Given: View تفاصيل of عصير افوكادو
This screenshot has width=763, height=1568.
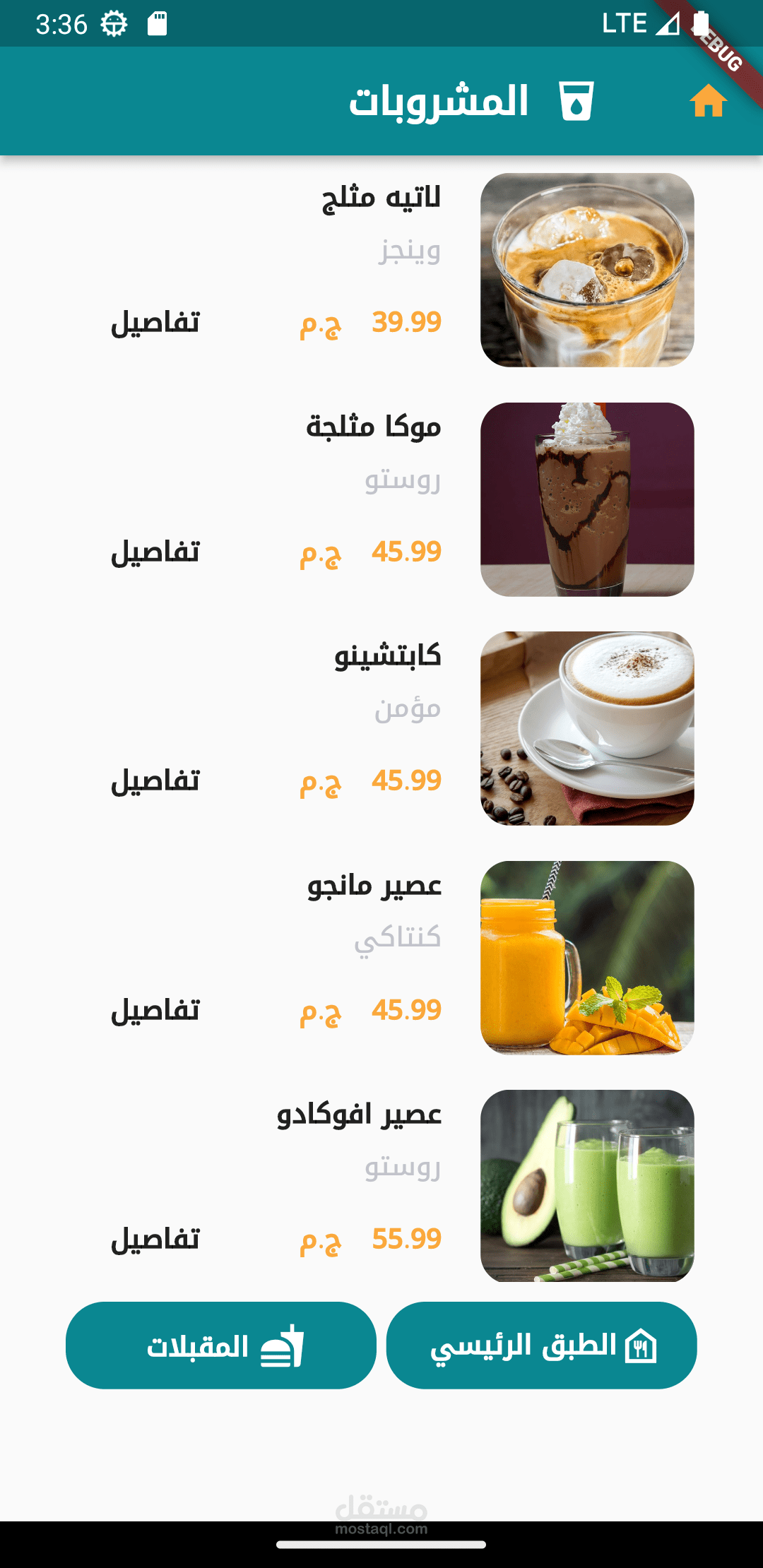Looking at the screenshot, I should (x=155, y=1240).
